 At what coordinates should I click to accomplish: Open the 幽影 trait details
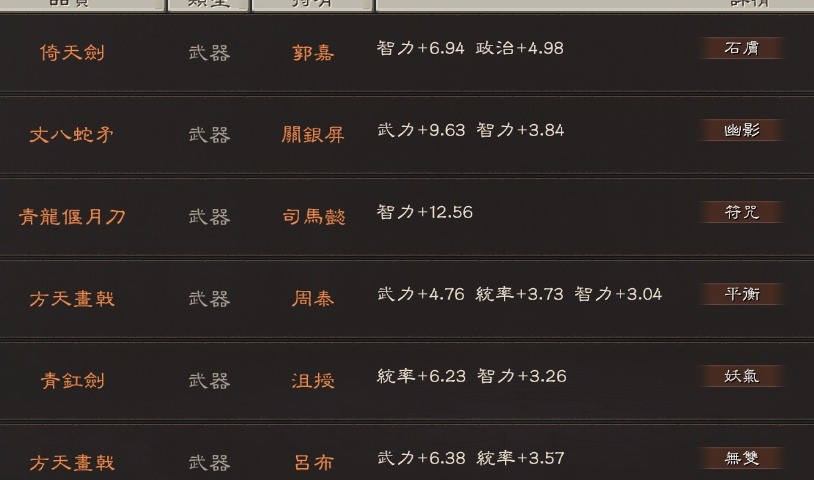[741, 130]
